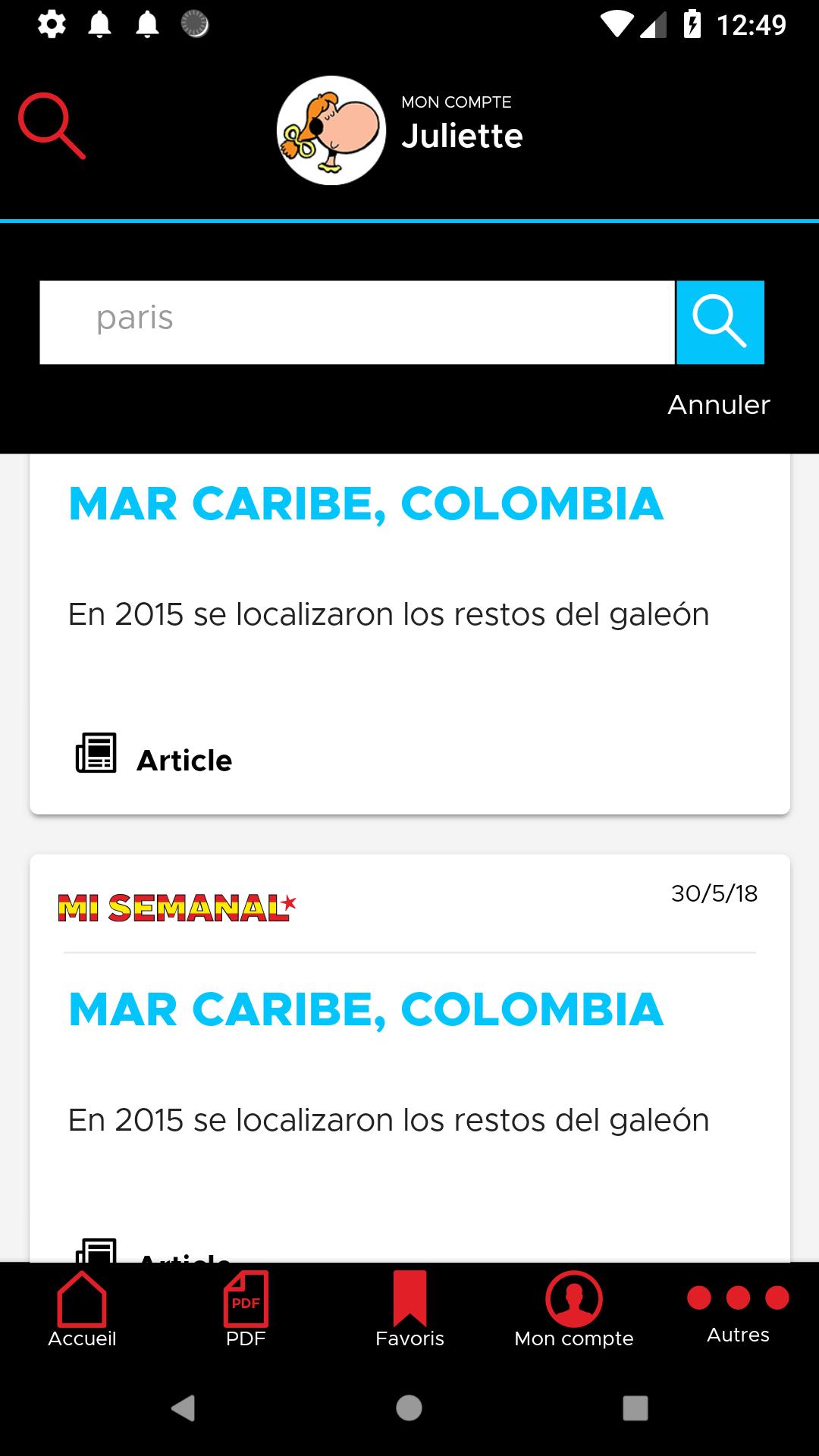This screenshot has width=819, height=1456.
Task: Tap the system back button
Action: click(x=183, y=1408)
